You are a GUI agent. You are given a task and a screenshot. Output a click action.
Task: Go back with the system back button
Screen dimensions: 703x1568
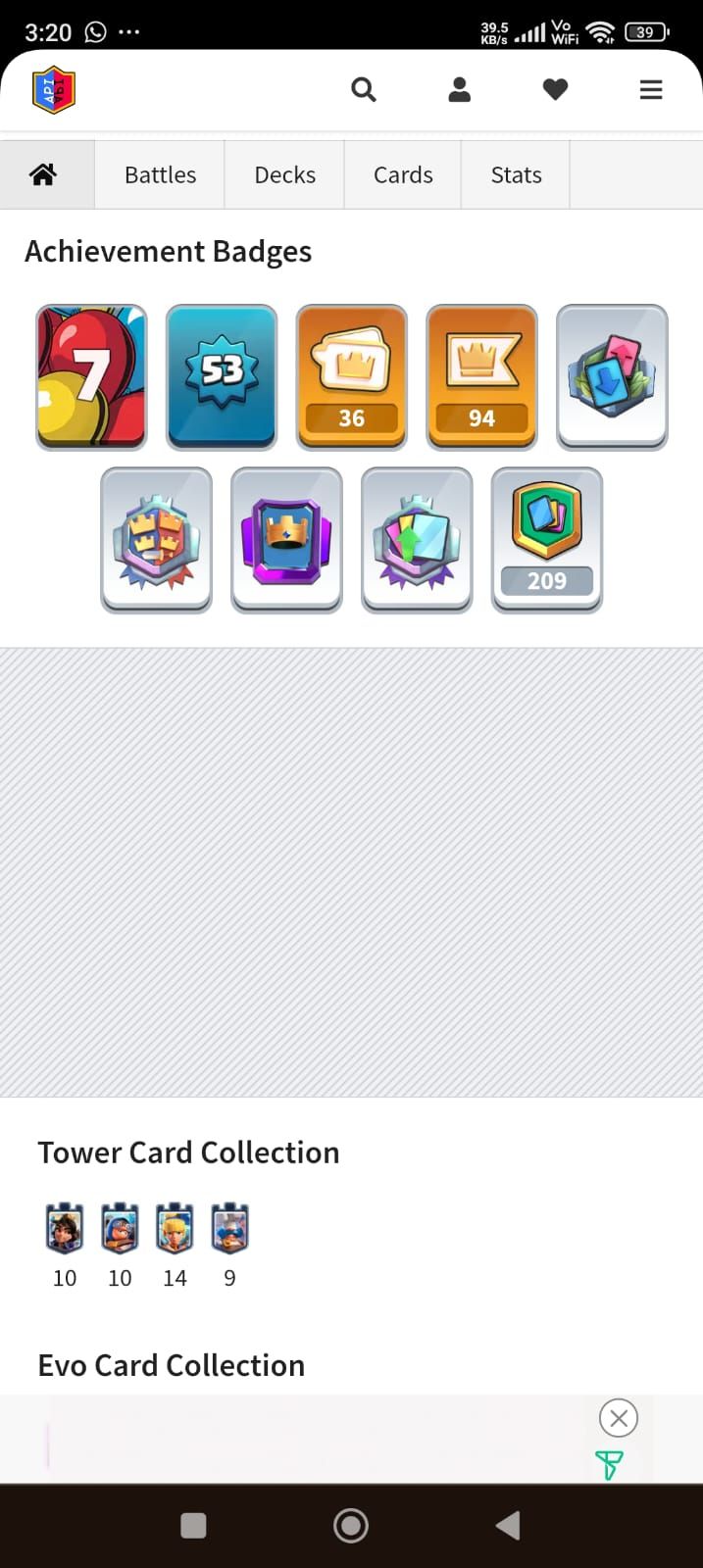coord(507,1525)
